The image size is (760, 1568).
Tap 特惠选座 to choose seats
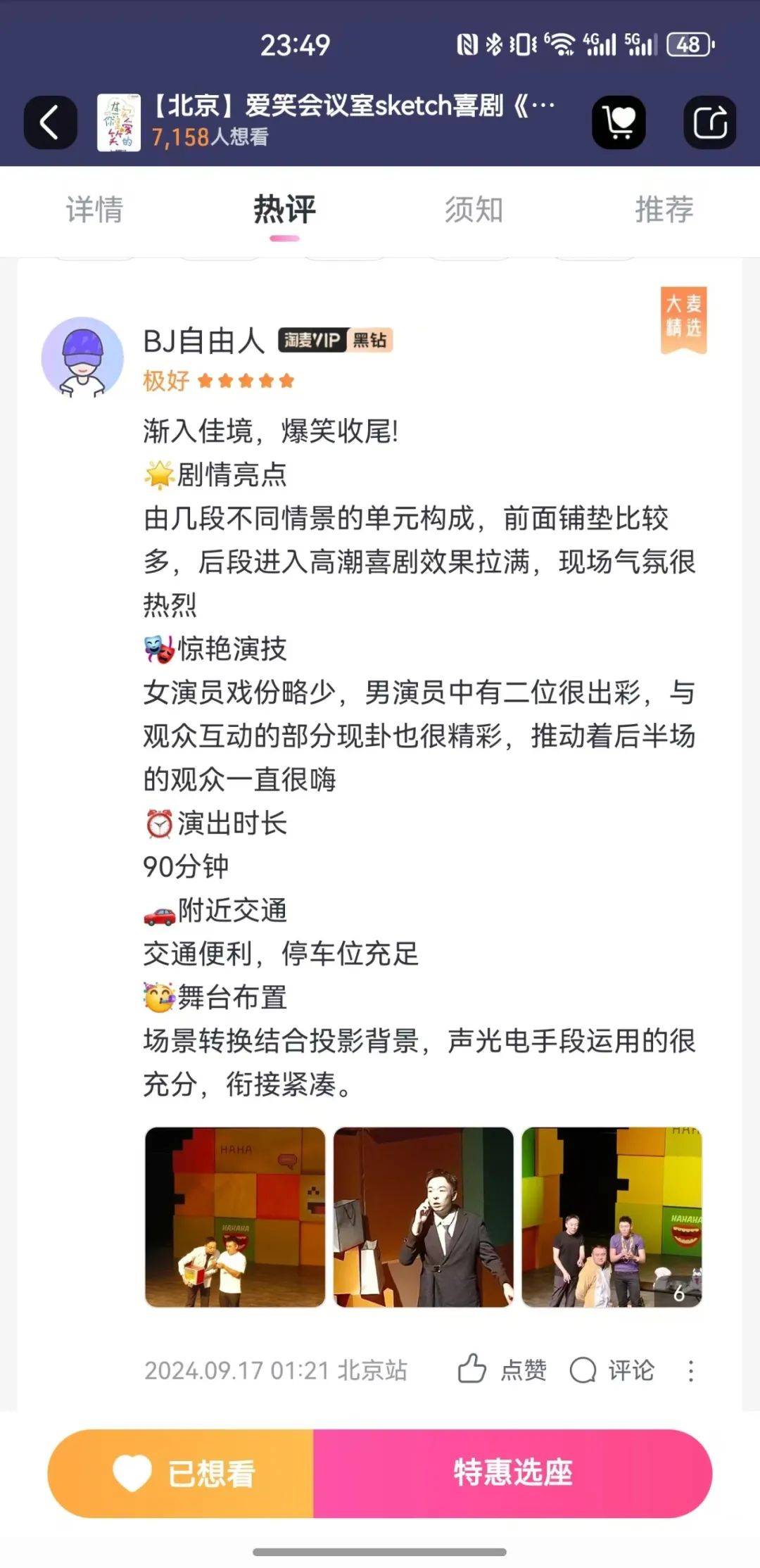pyautogui.click(x=512, y=1474)
